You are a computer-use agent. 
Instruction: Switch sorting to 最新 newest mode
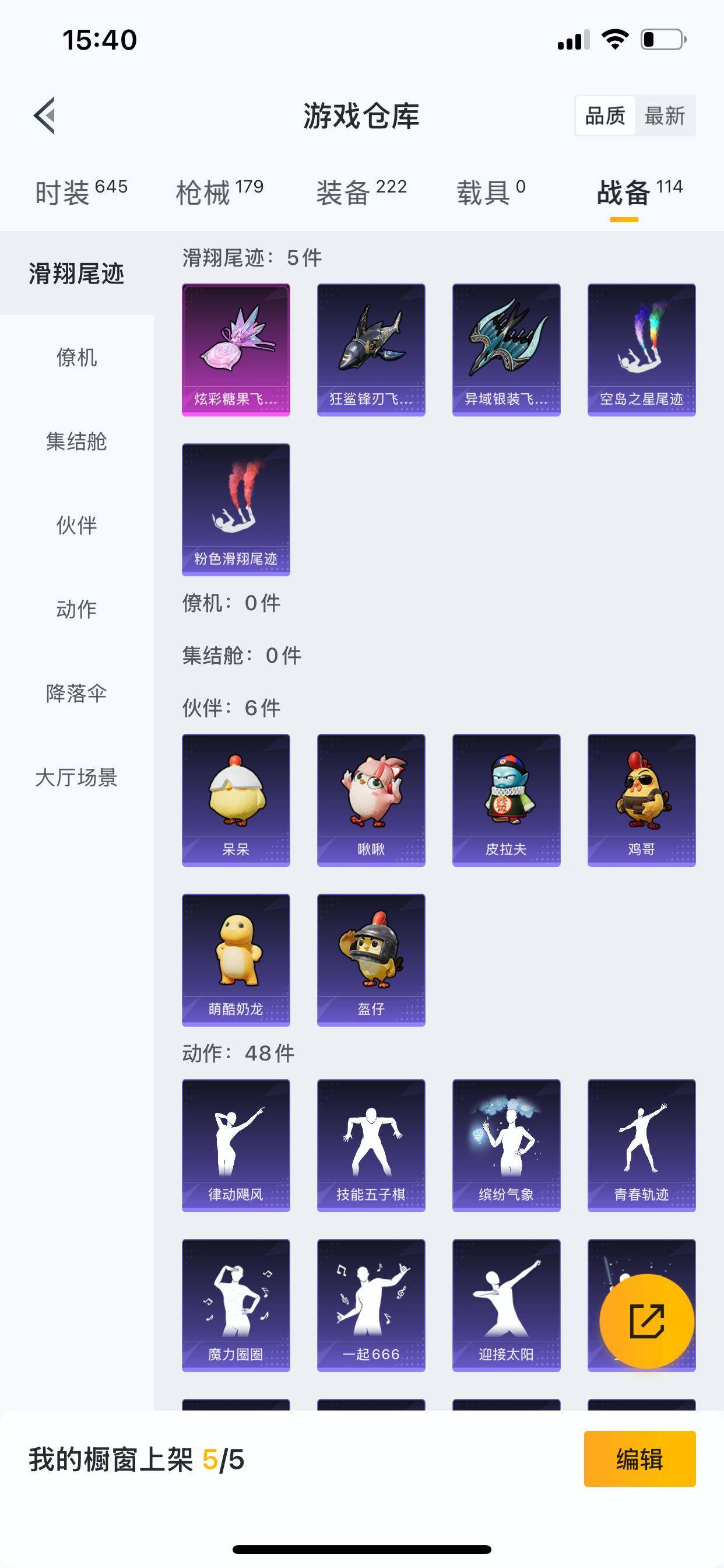(666, 116)
